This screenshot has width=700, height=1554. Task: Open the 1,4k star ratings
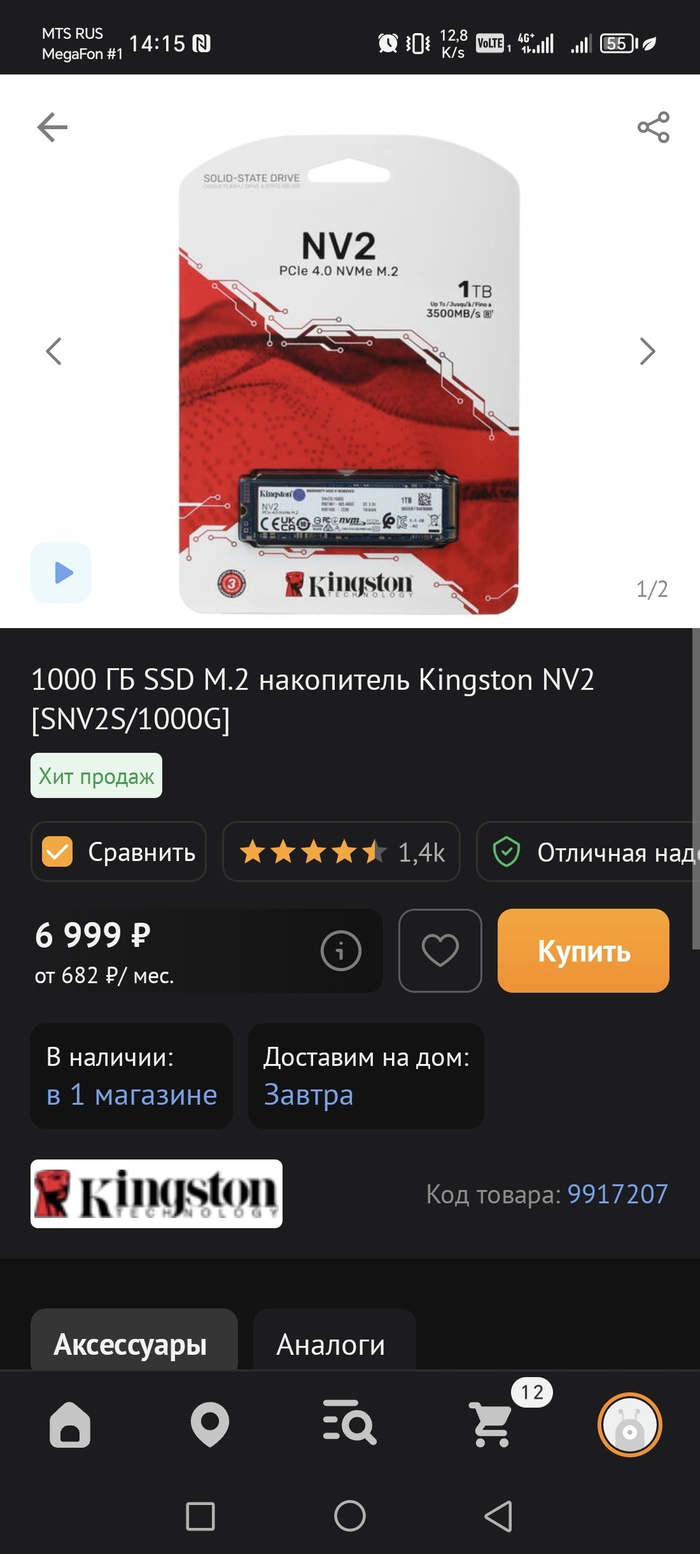point(341,852)
